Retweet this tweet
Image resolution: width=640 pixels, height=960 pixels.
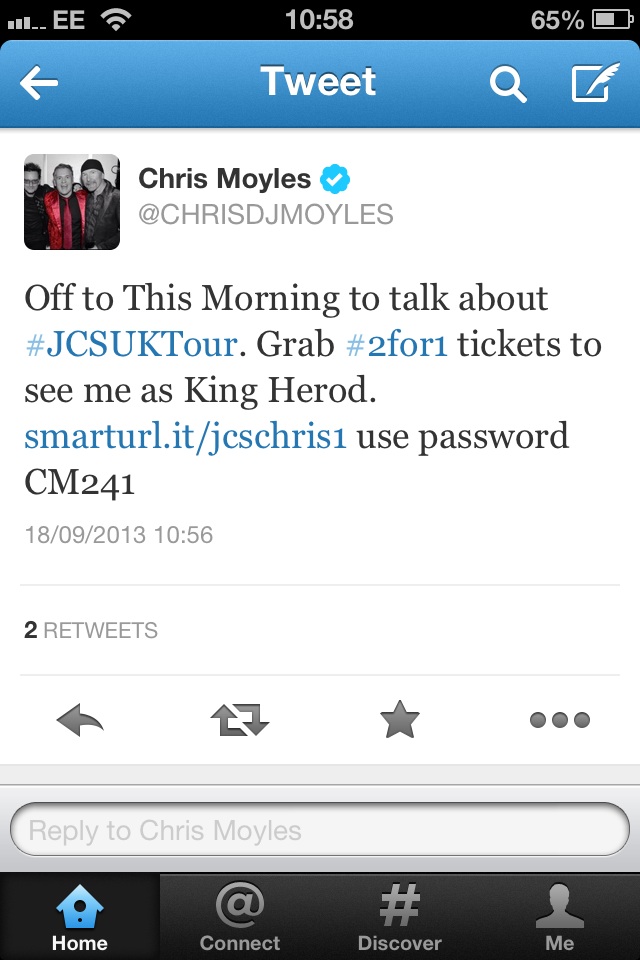point(240,720)
